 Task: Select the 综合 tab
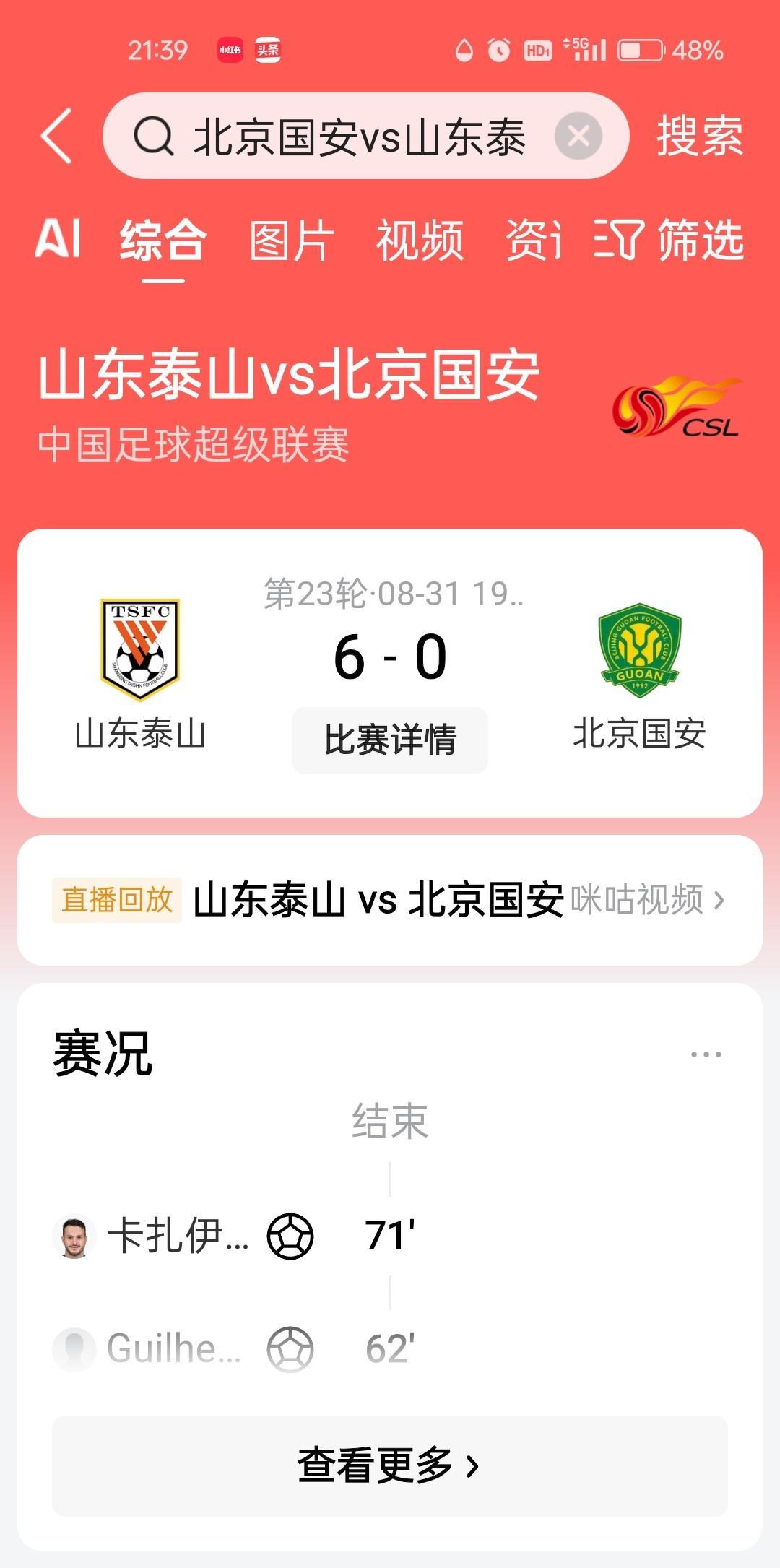[x=163, y=241]
